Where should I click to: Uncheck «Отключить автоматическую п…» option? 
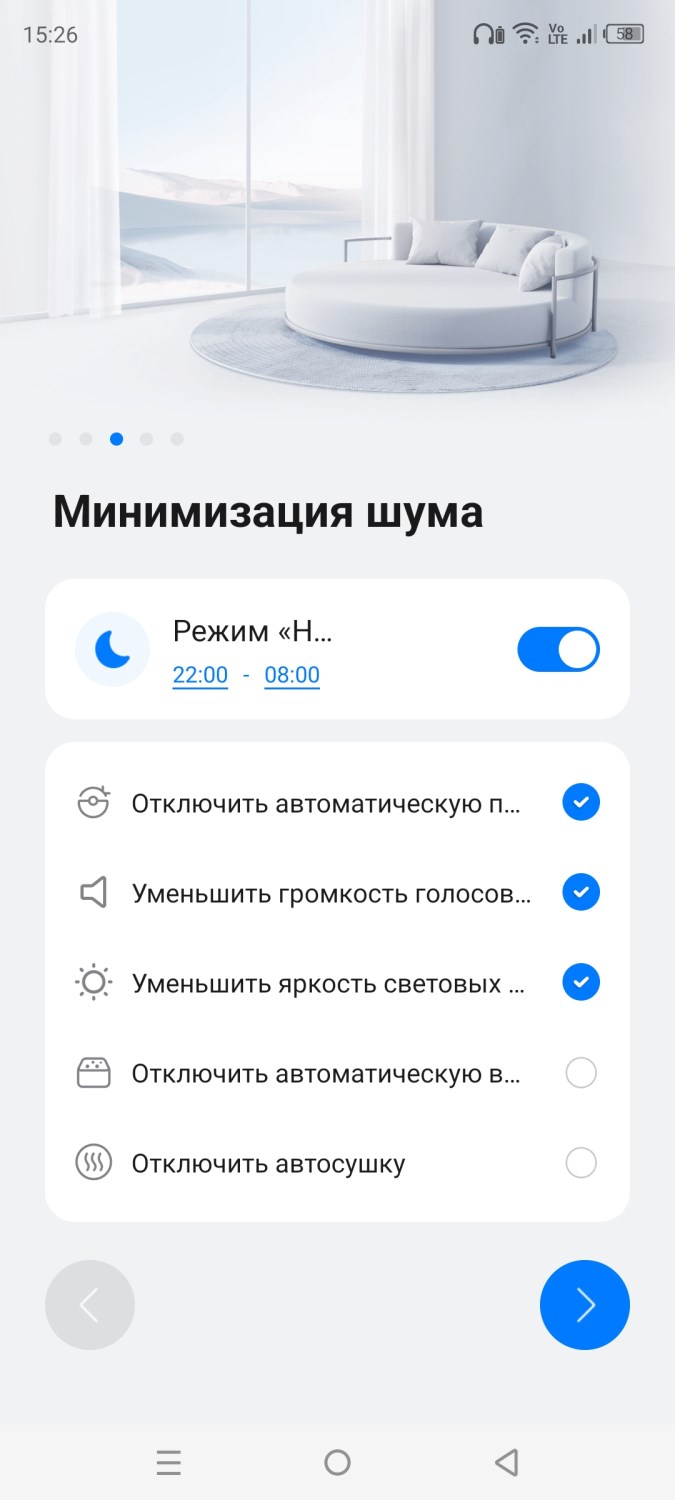click(580, 802)
